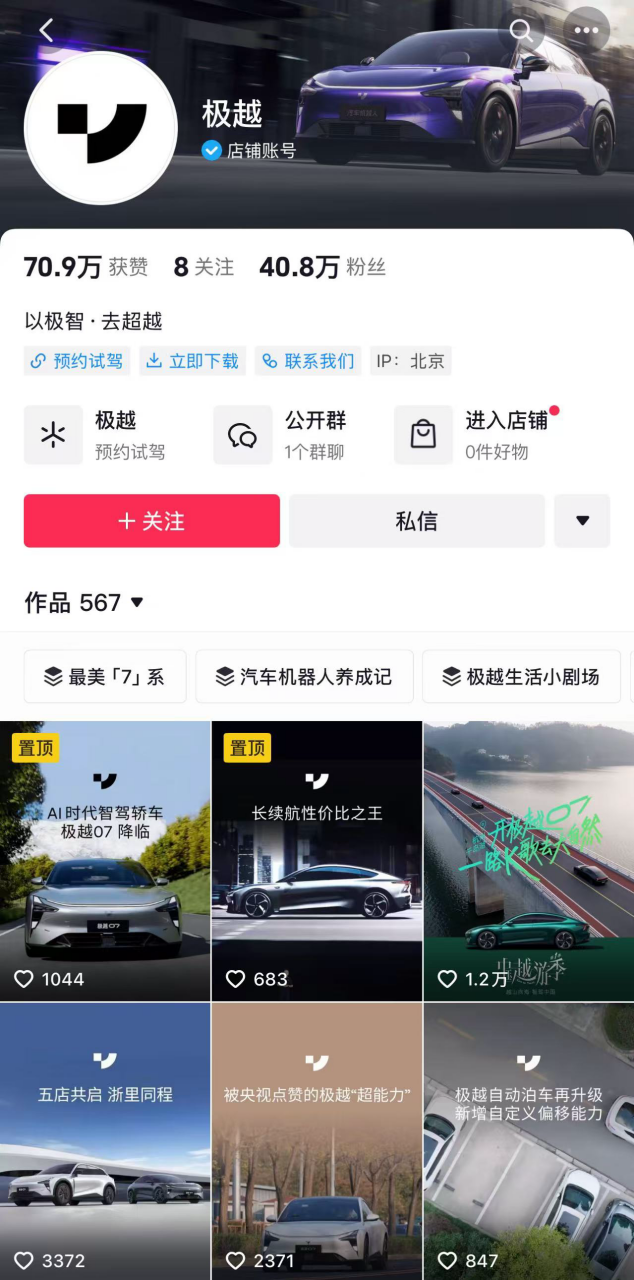The image size is (634, 1280).
Task: Tap the 极越 profile avatar
Action: (x=101, y=130)
